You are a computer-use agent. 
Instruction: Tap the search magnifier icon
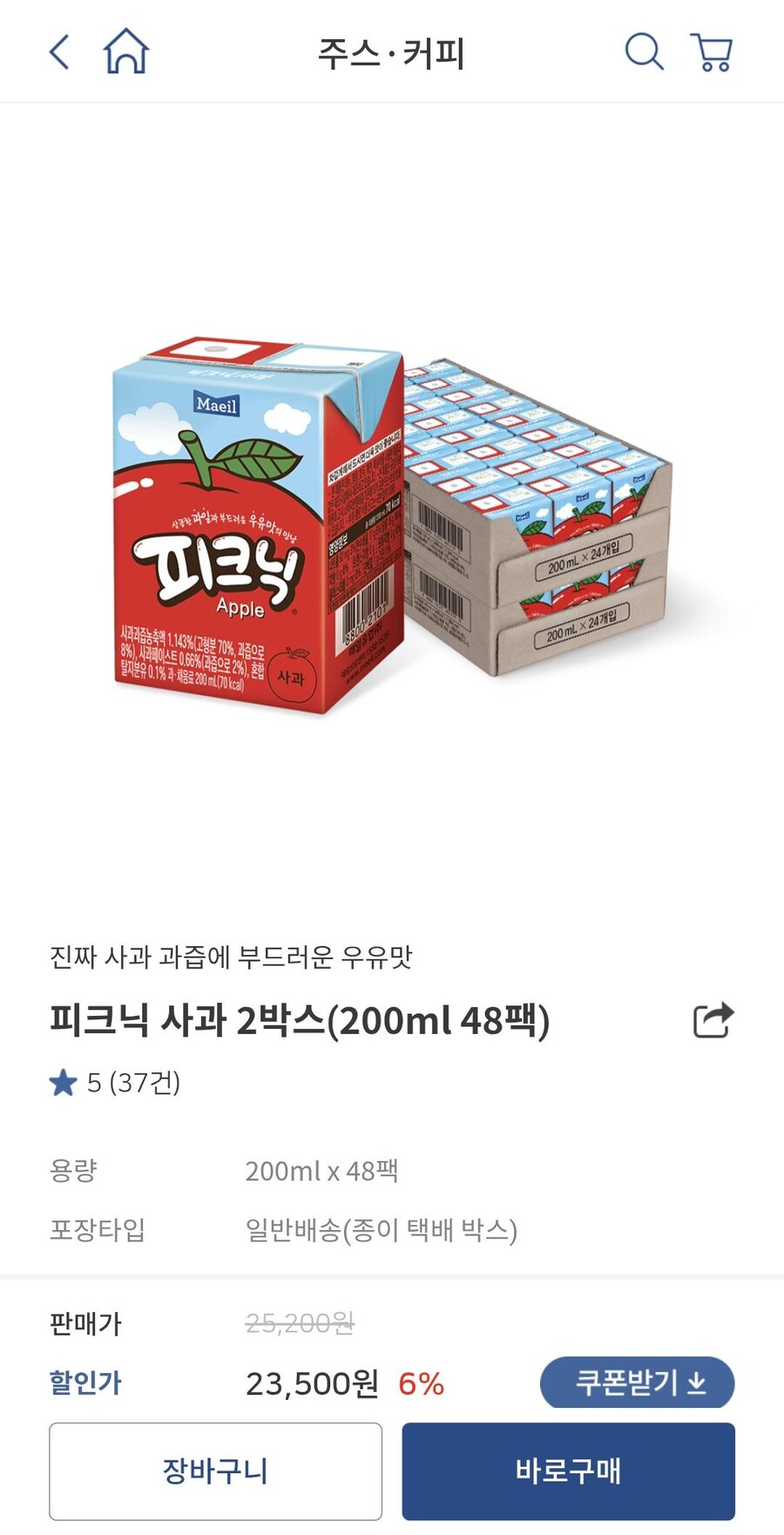click(x=644, y=51)
